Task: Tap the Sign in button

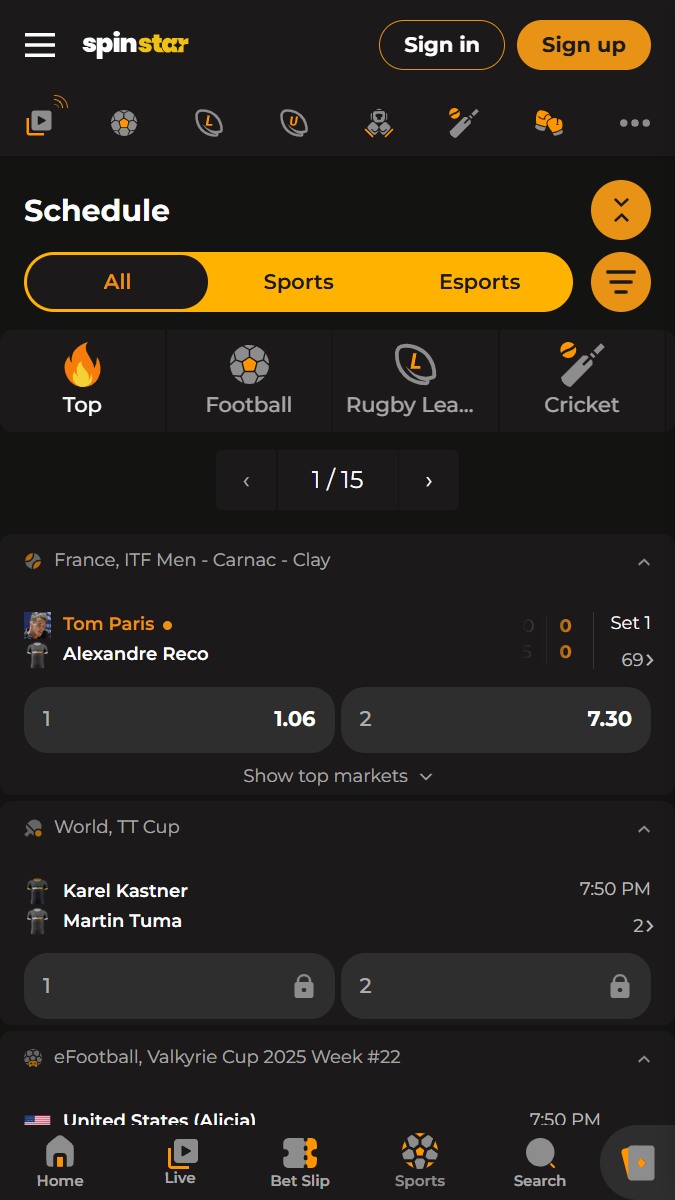Action: [441, 45]
